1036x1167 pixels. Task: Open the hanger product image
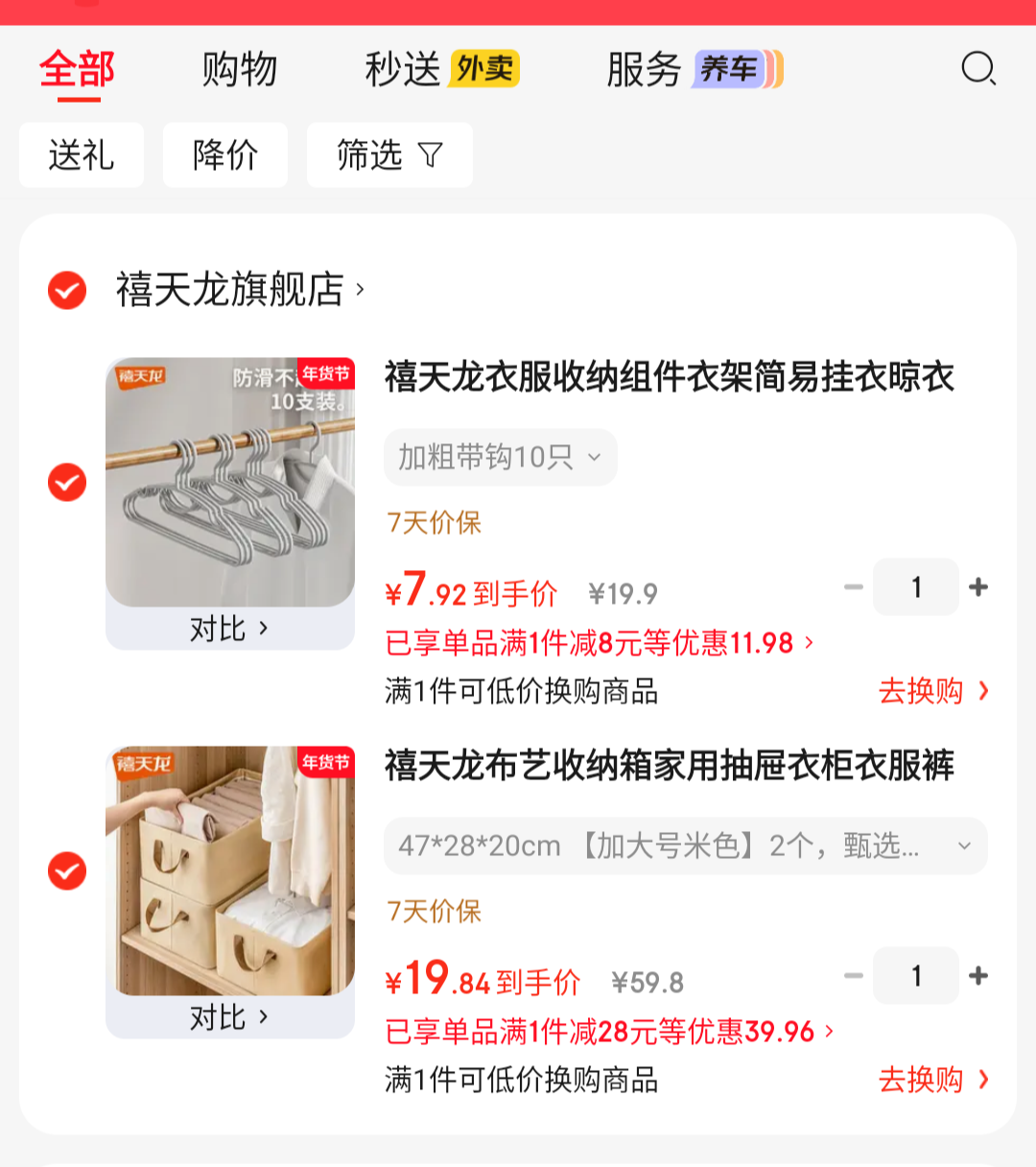[230, 482]
